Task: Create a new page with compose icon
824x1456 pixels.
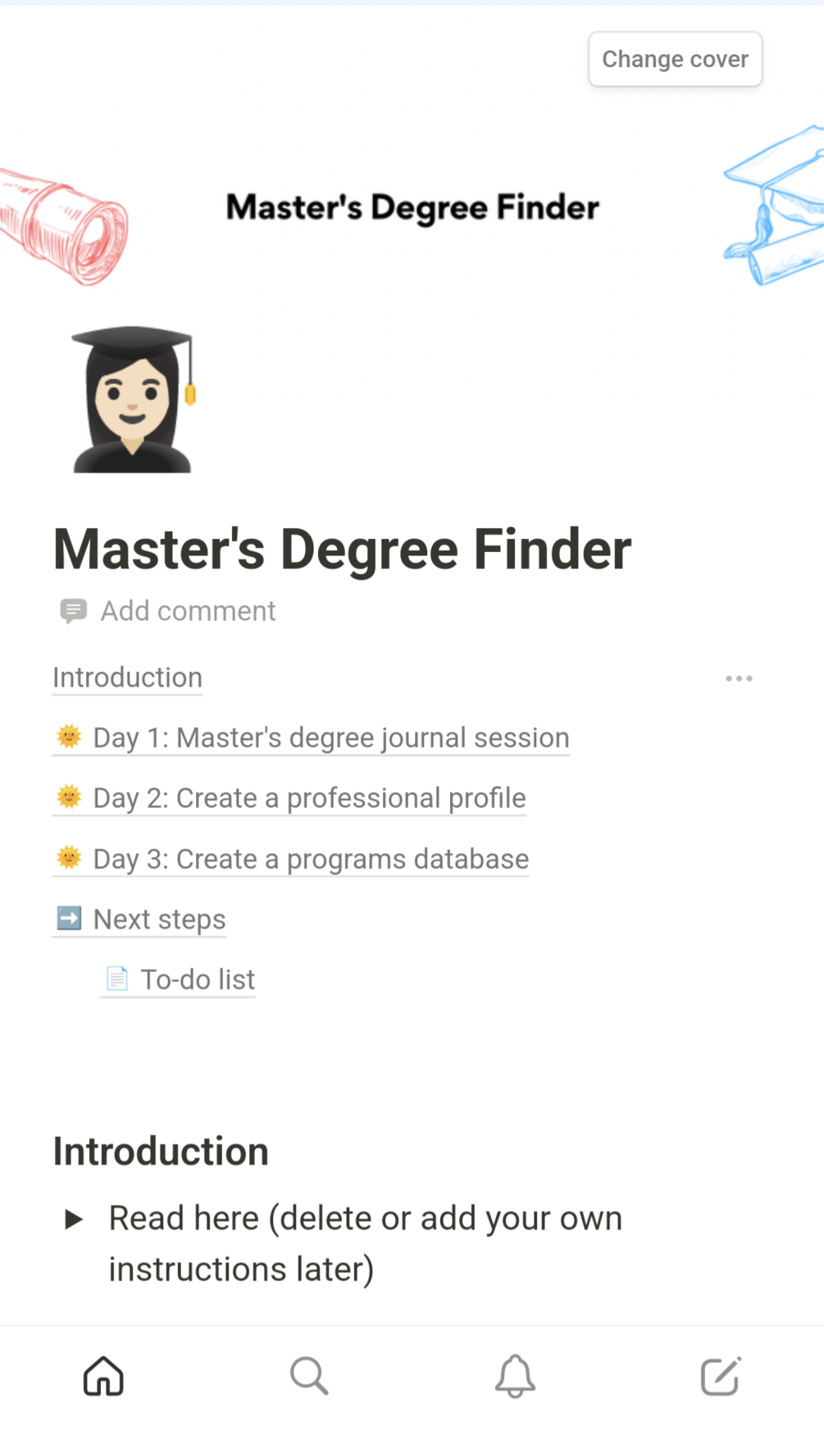Action: pos(721,1376)
